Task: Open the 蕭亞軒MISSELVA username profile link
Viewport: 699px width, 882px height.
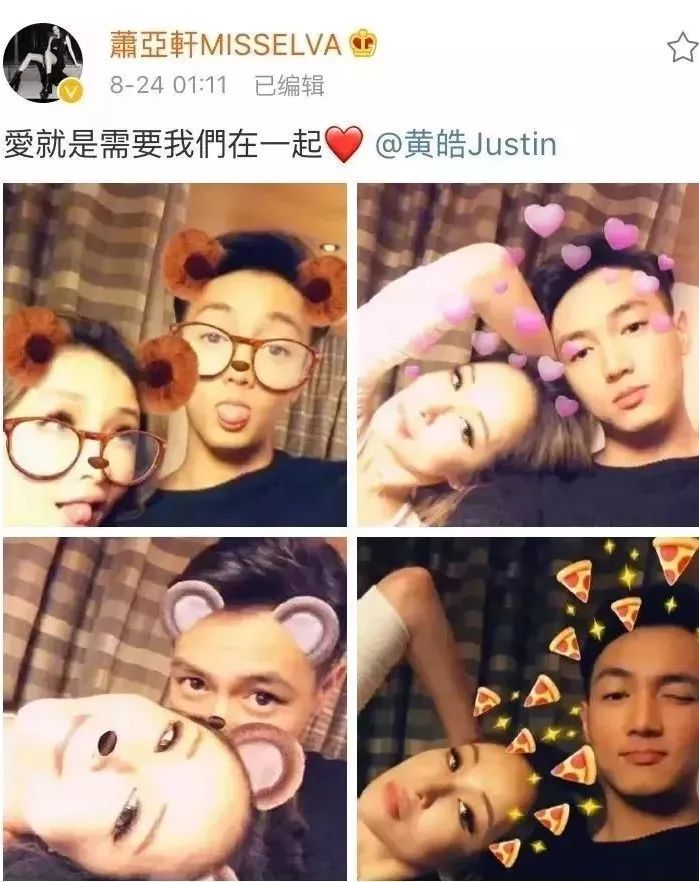Action: (x=225, y=44)
